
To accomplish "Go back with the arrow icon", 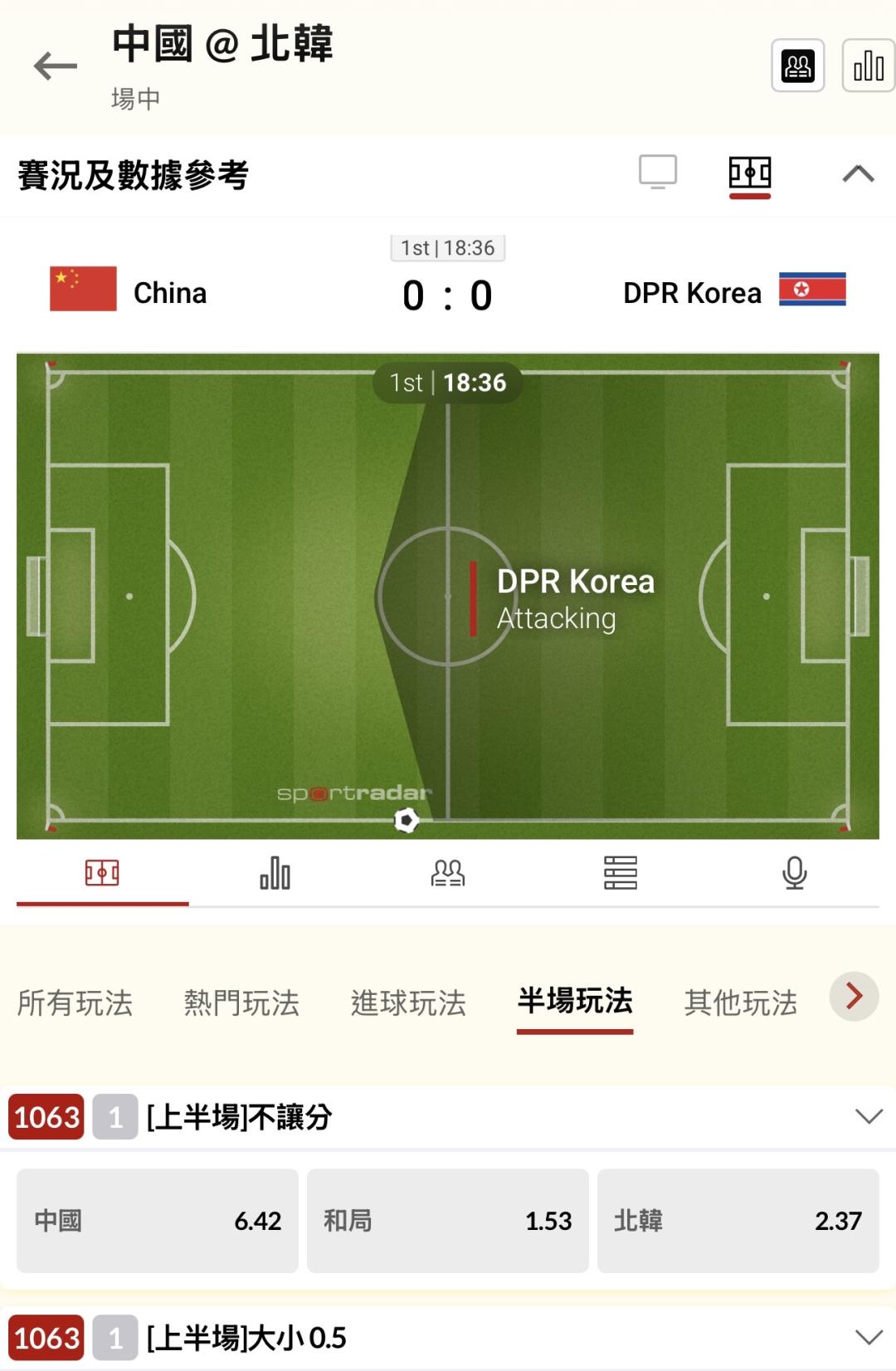I will [55, 66].
